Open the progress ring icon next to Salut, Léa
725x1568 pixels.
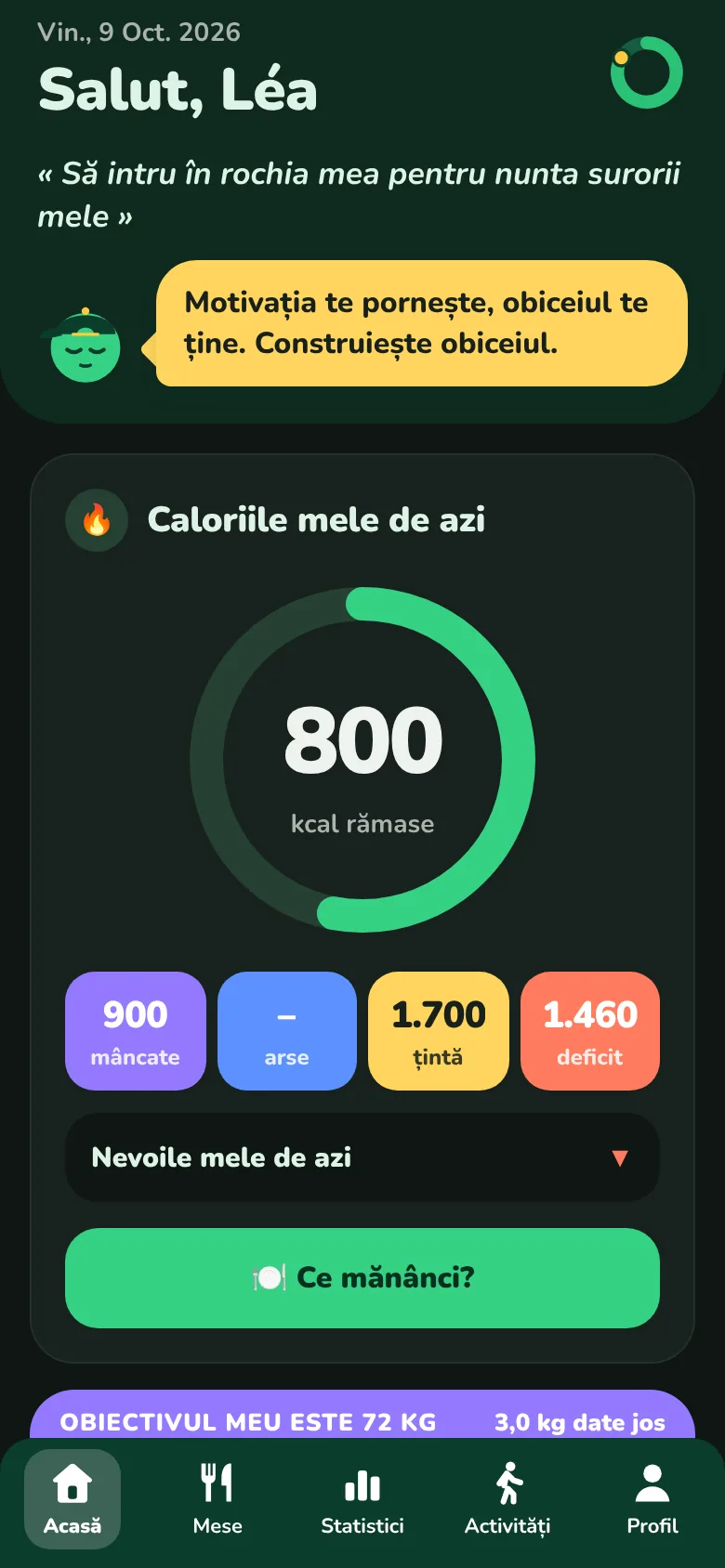point(647,72)
